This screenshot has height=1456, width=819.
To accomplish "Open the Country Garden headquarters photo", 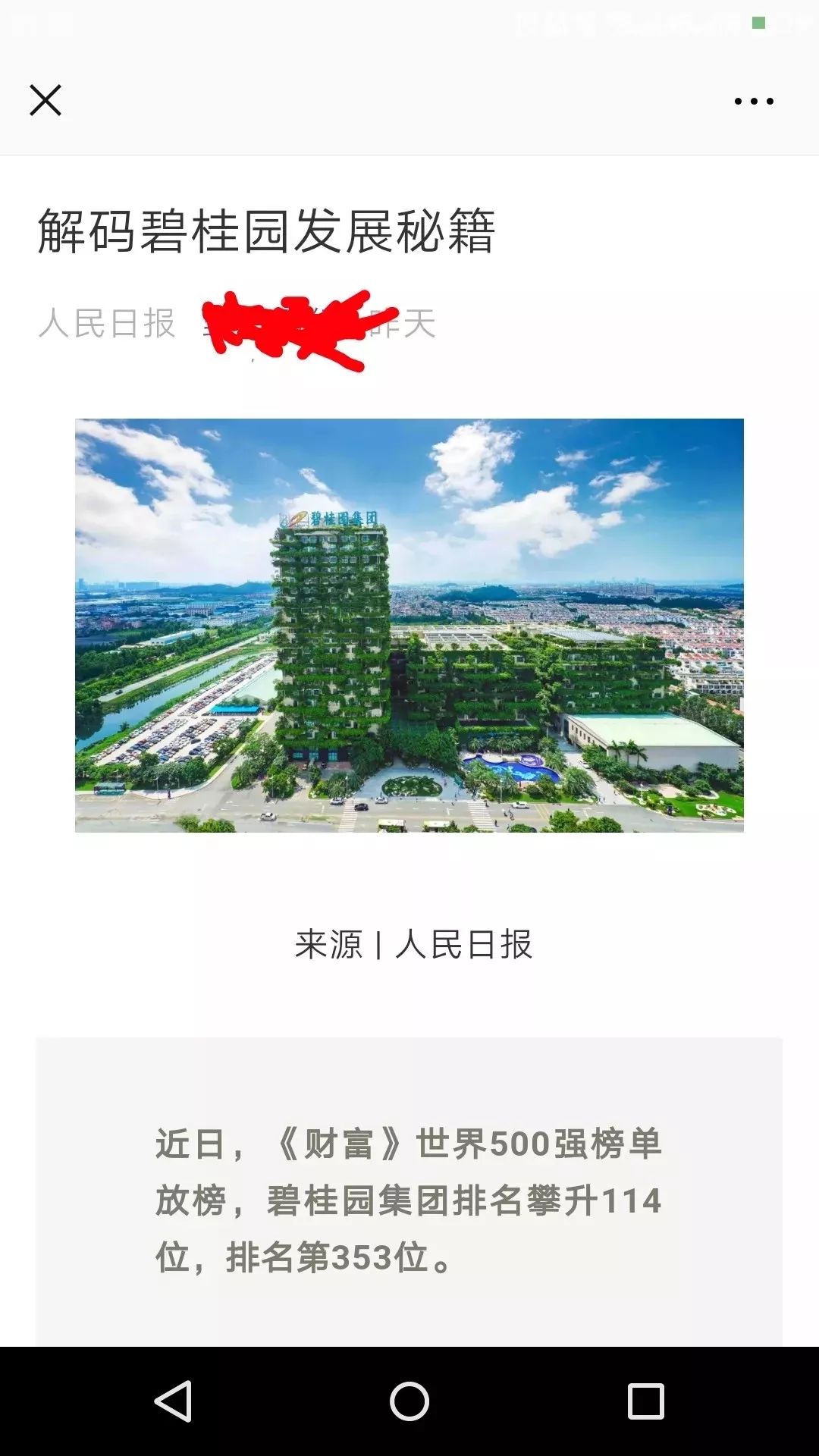I will pyautogui.click(x=409, y=625).
